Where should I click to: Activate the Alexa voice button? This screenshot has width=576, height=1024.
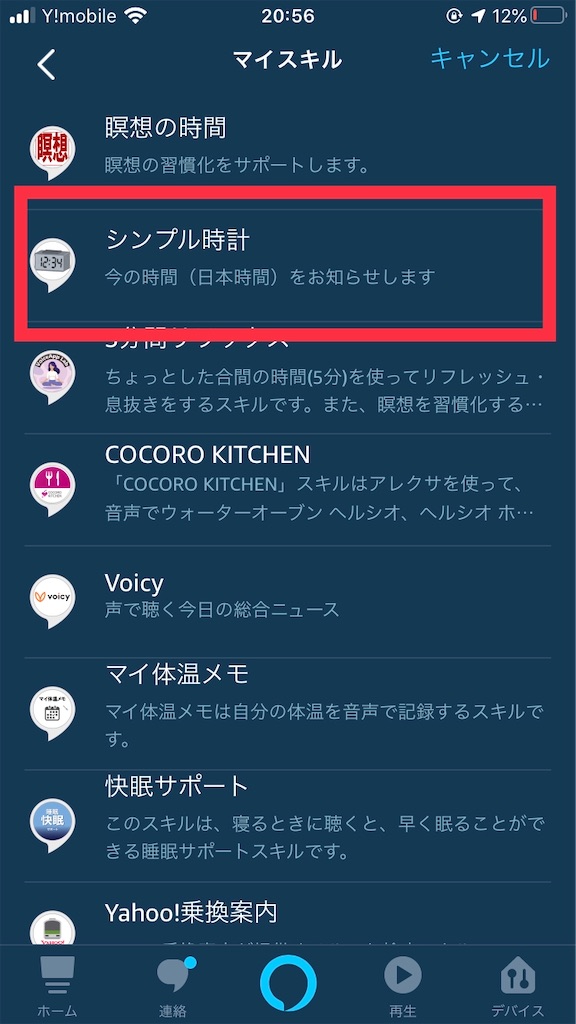point(288,984)
